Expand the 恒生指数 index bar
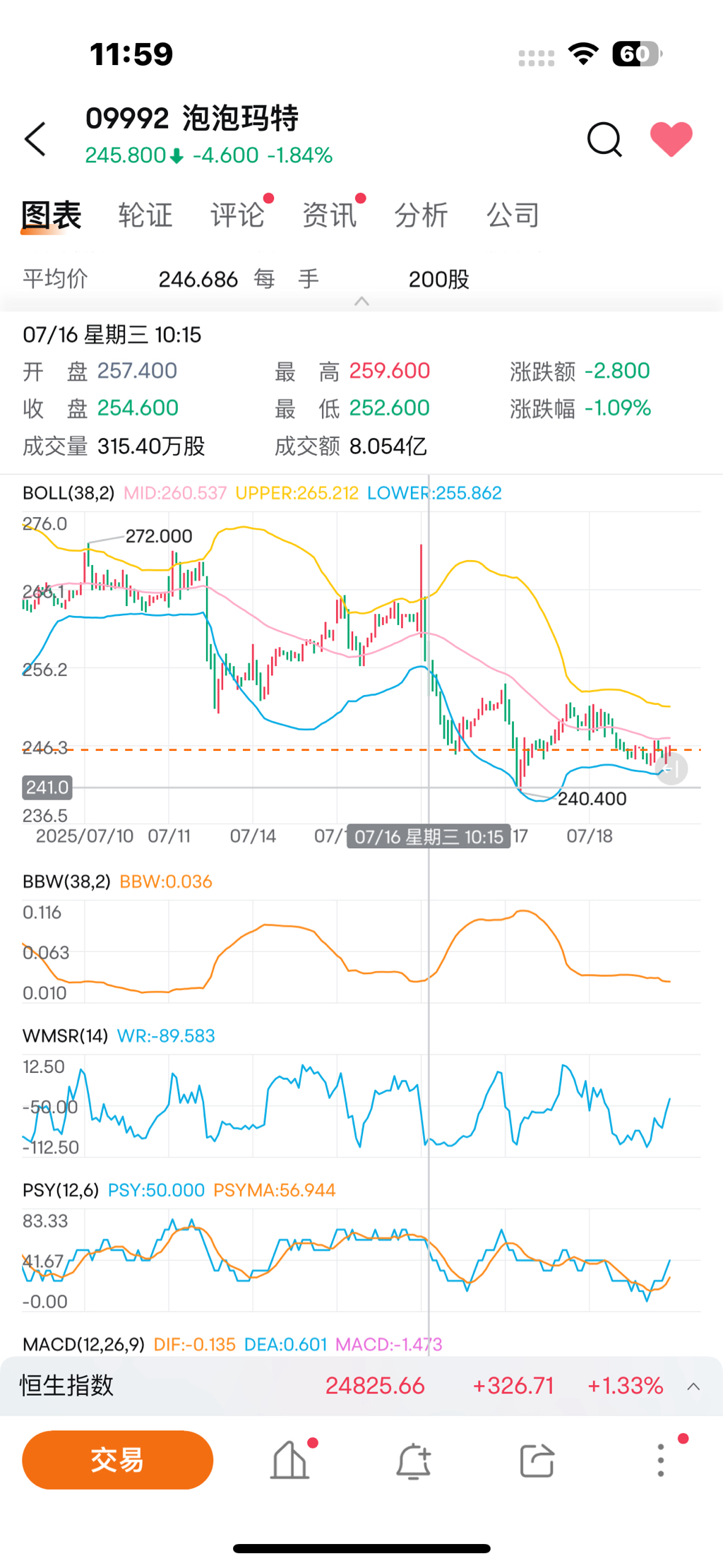Image resolution: width=723 pixels, height=1568 pixels. pos(693,1386)
